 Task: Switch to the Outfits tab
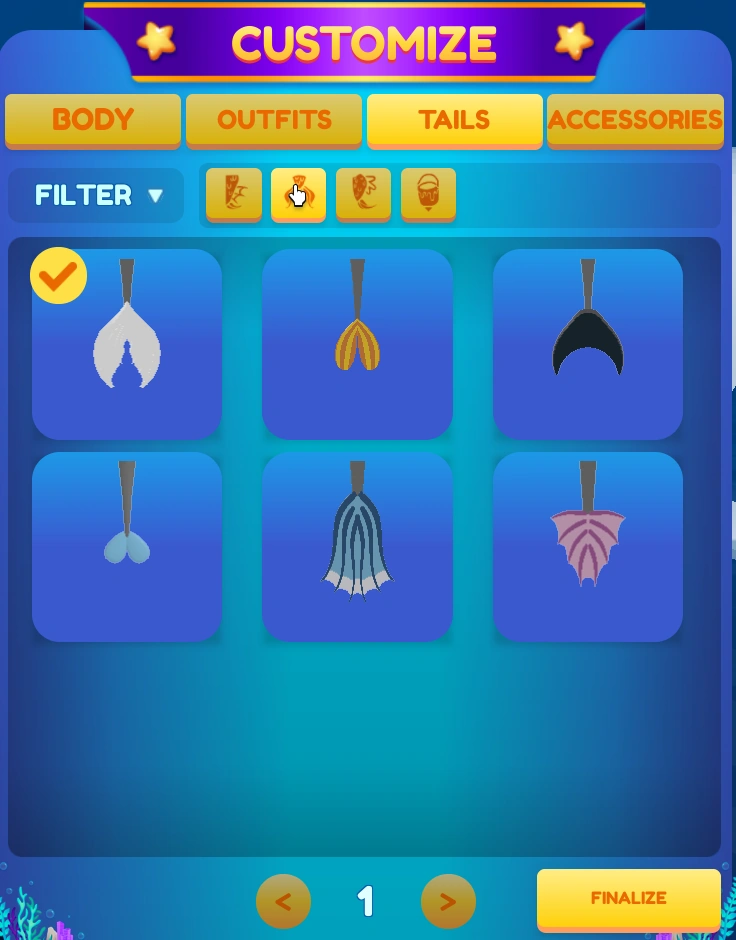(x=274, y=120)
